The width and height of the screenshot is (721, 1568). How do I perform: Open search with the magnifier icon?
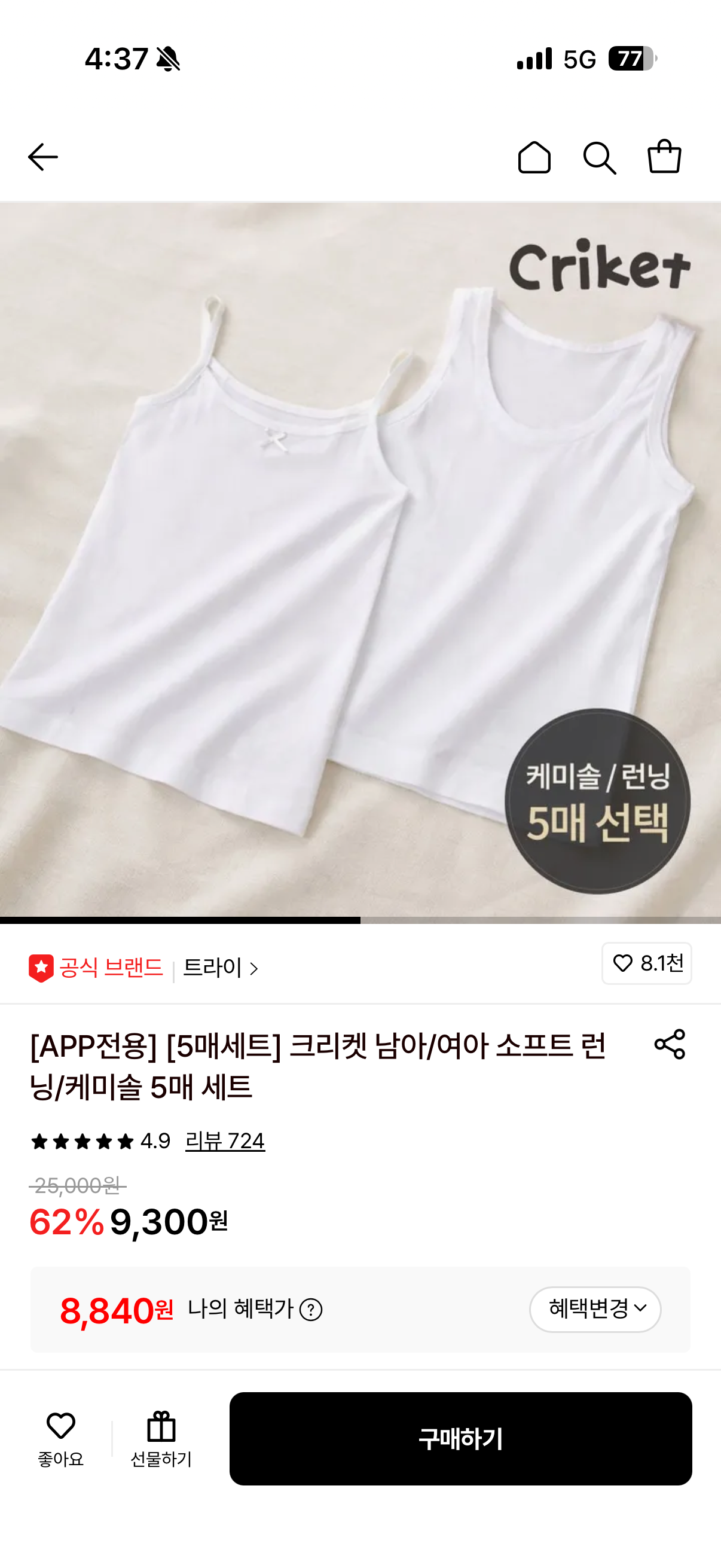pyautogui.click(x=599, y=157)
